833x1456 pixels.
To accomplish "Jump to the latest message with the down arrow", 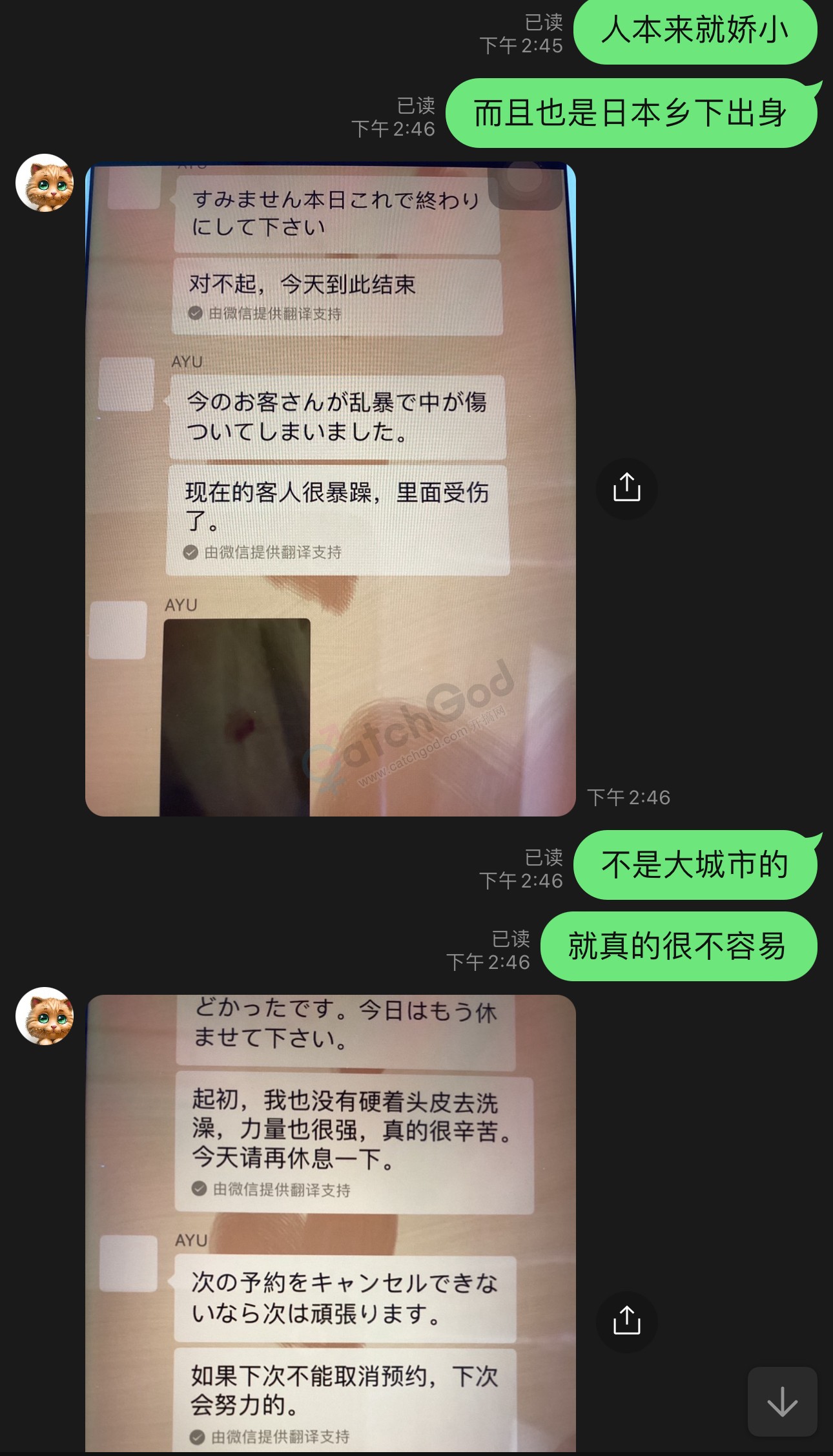I will (782, 1402).
